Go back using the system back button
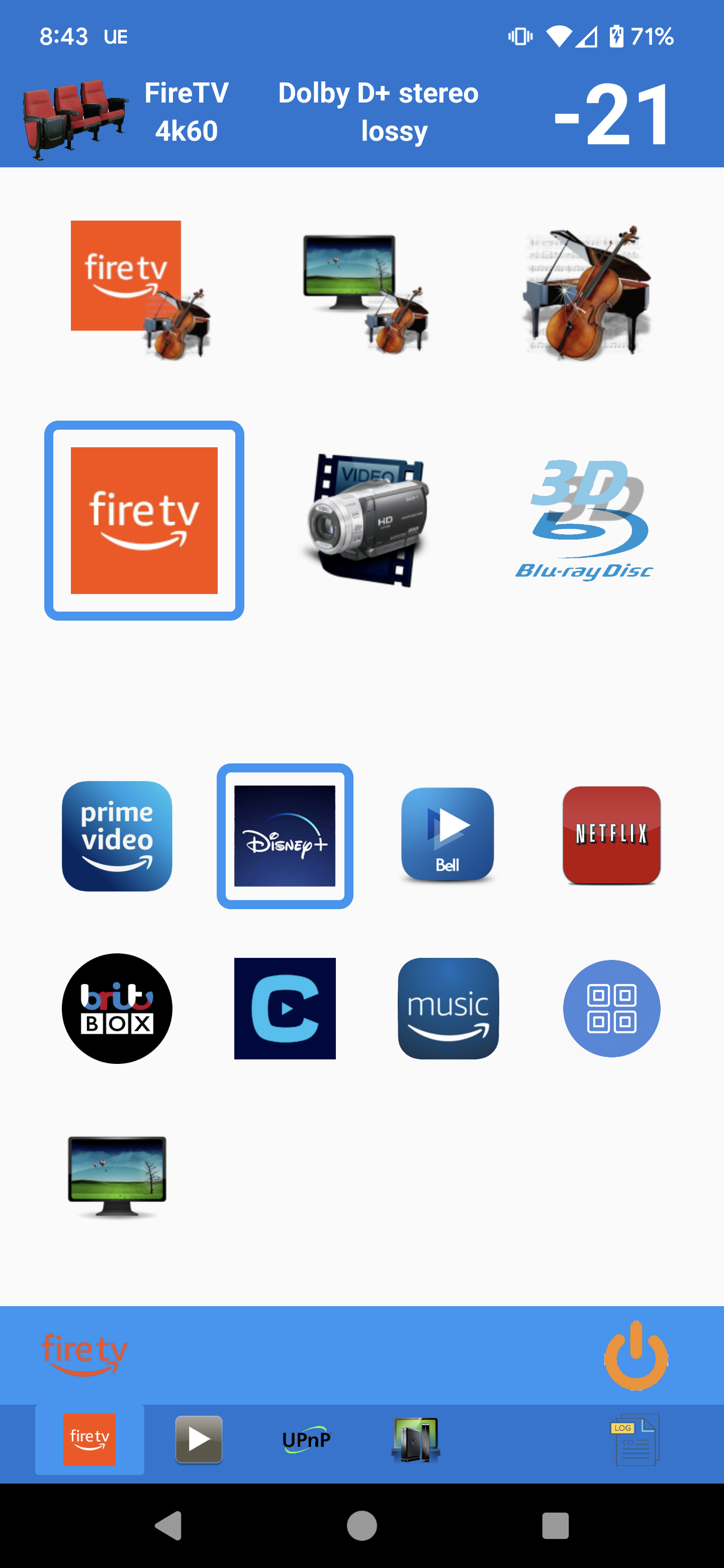 [168, 1525]
